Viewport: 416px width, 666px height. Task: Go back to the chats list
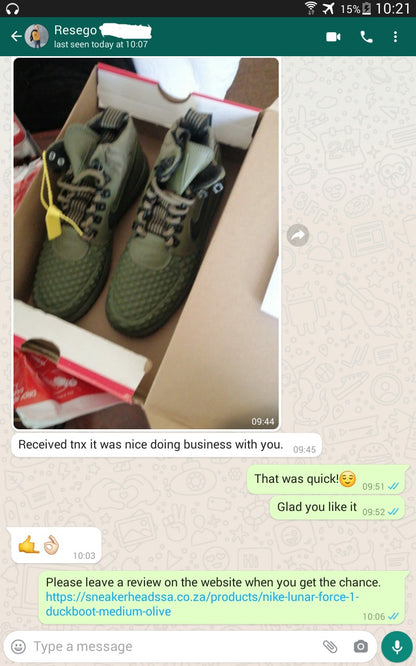(x=16, y=37)
